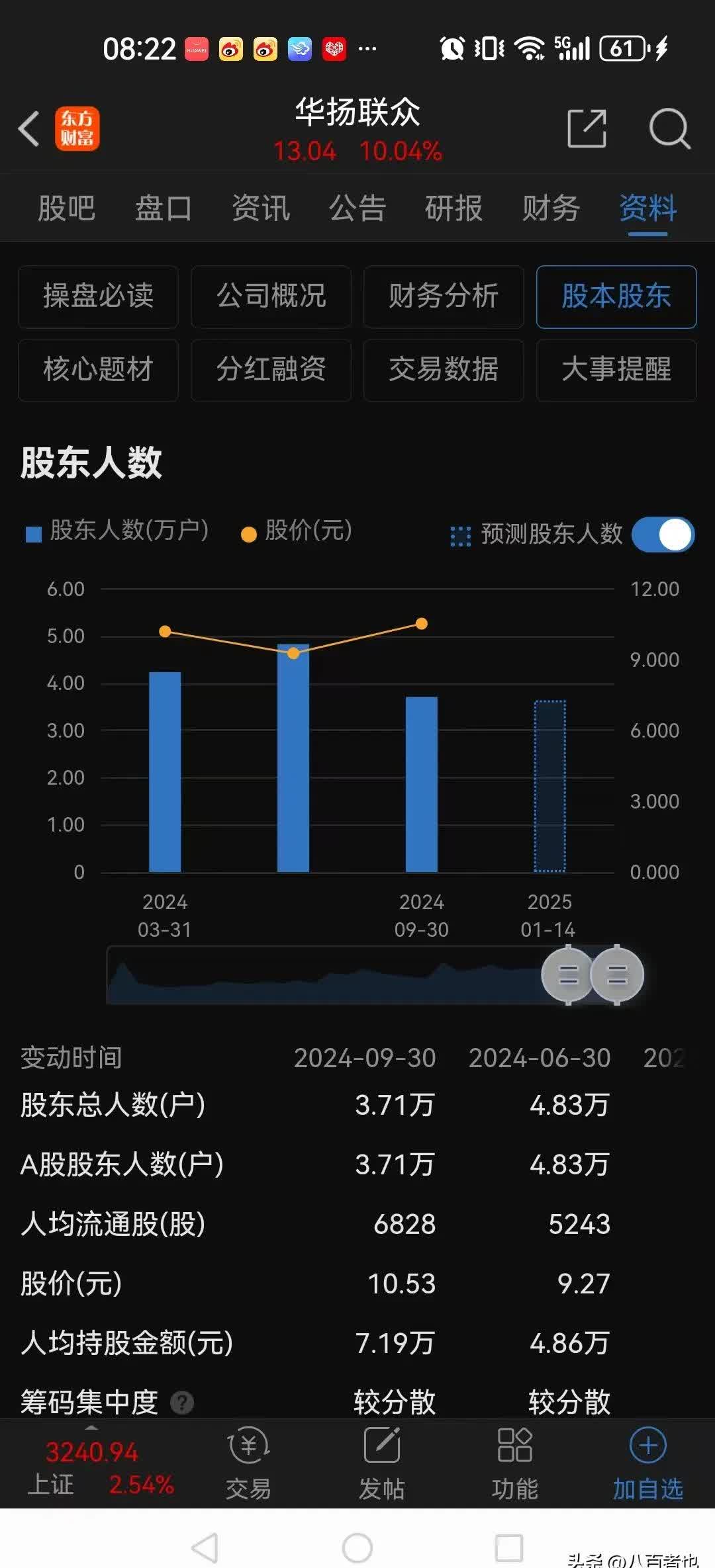
Task: Open 大事提醒
Action: (x=616, y=370)
